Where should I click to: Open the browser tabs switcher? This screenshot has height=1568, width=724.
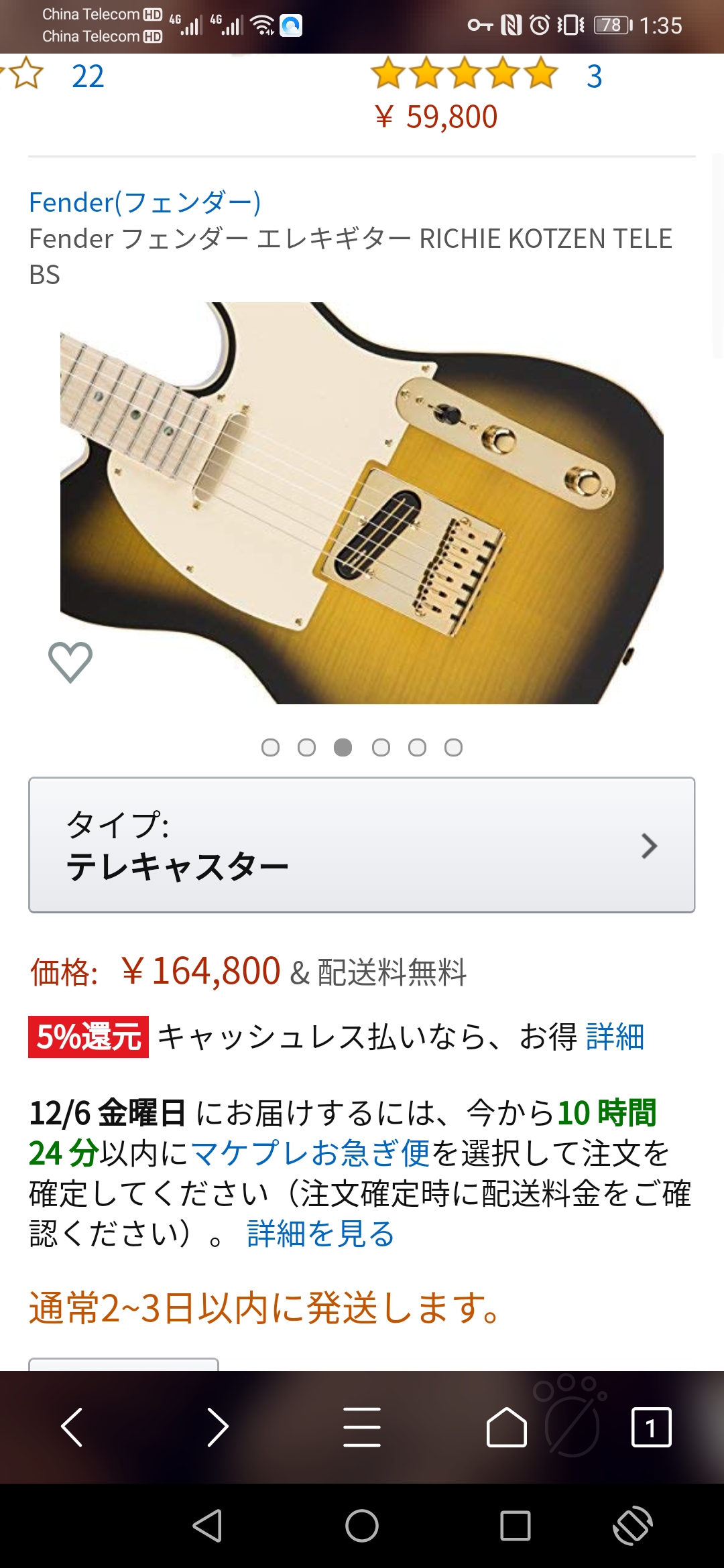[650, 1427]
